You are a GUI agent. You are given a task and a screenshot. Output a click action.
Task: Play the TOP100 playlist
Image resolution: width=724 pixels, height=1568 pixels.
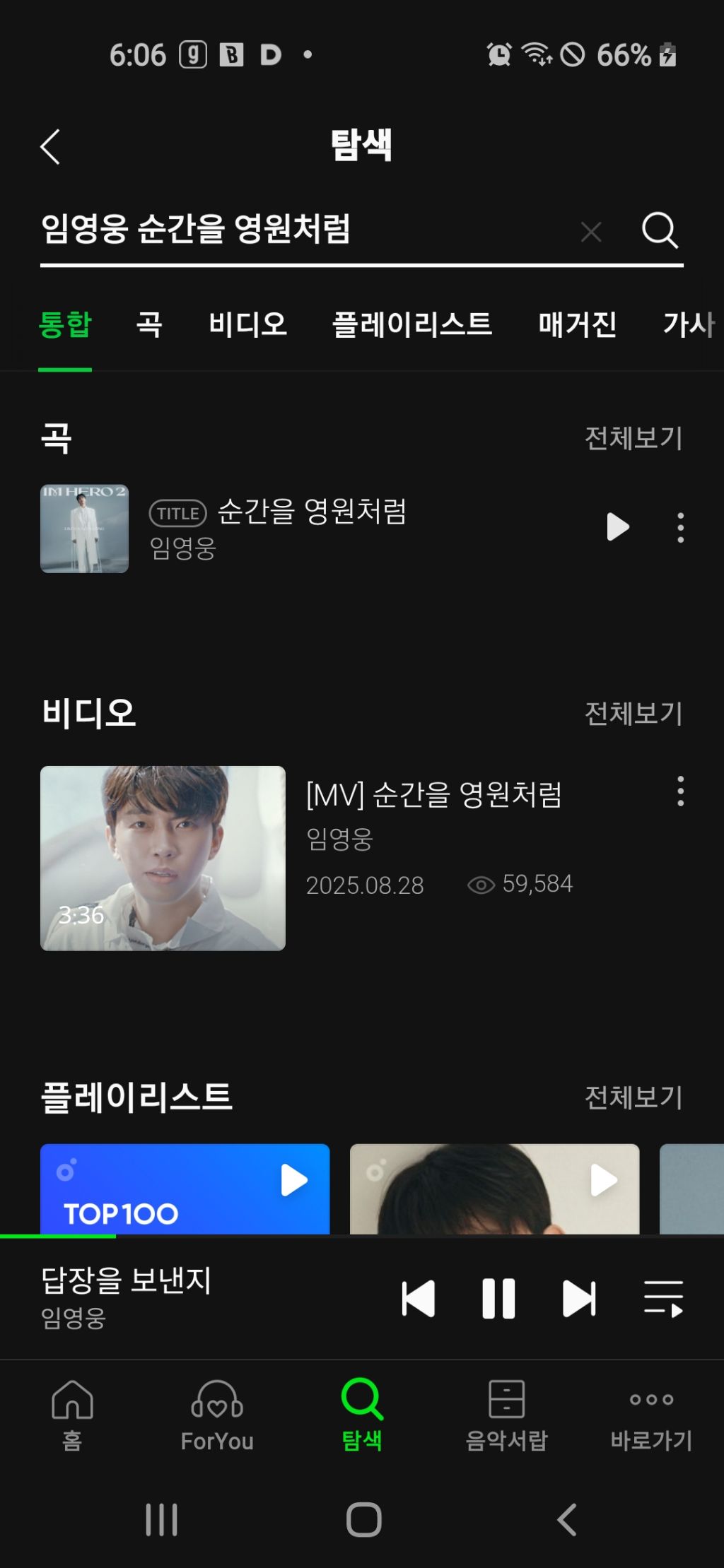(x=294, y=1180)
